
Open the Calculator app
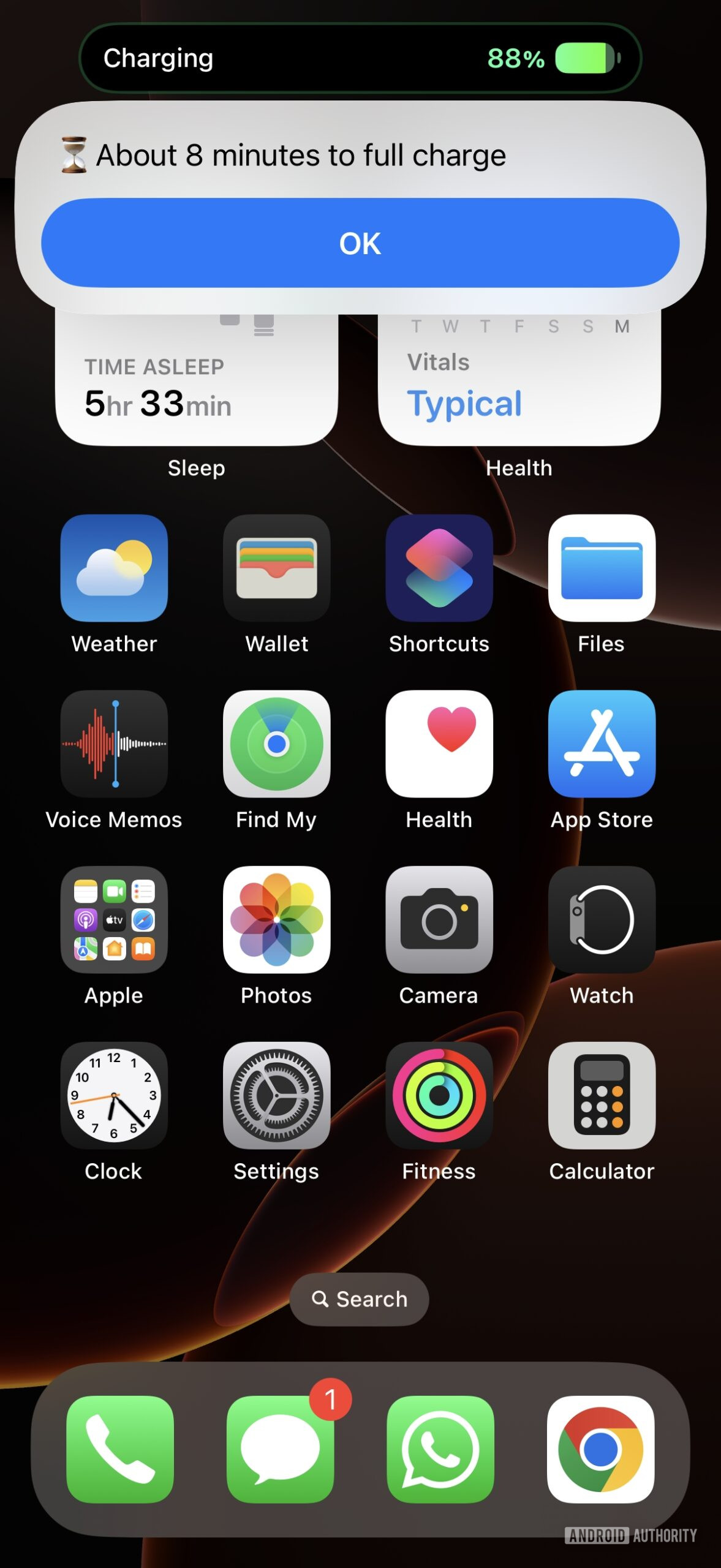click(x=602, y=1095)
